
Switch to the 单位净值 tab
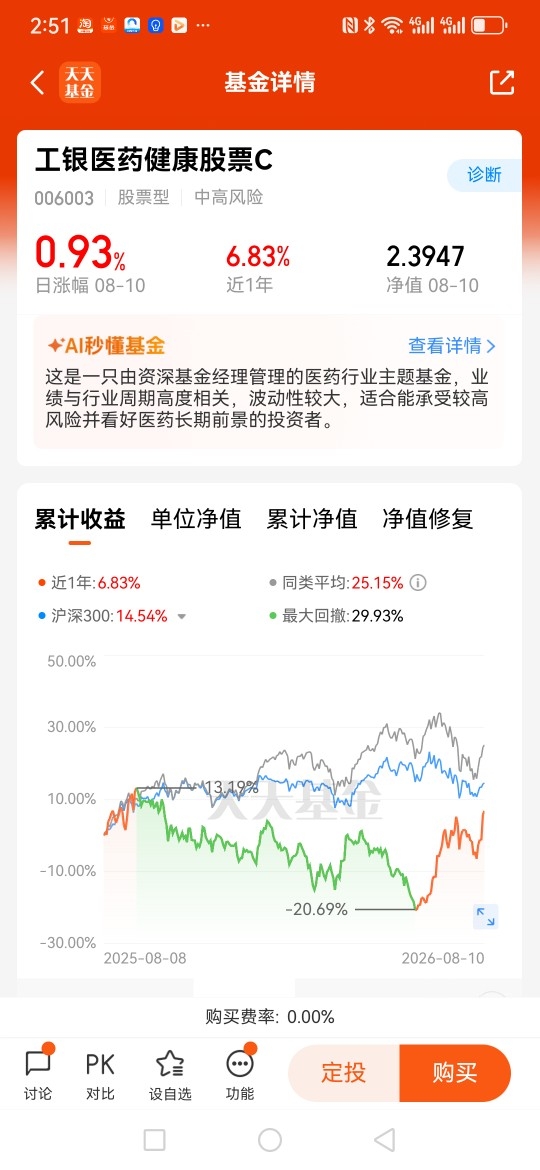tap(196, 519)
